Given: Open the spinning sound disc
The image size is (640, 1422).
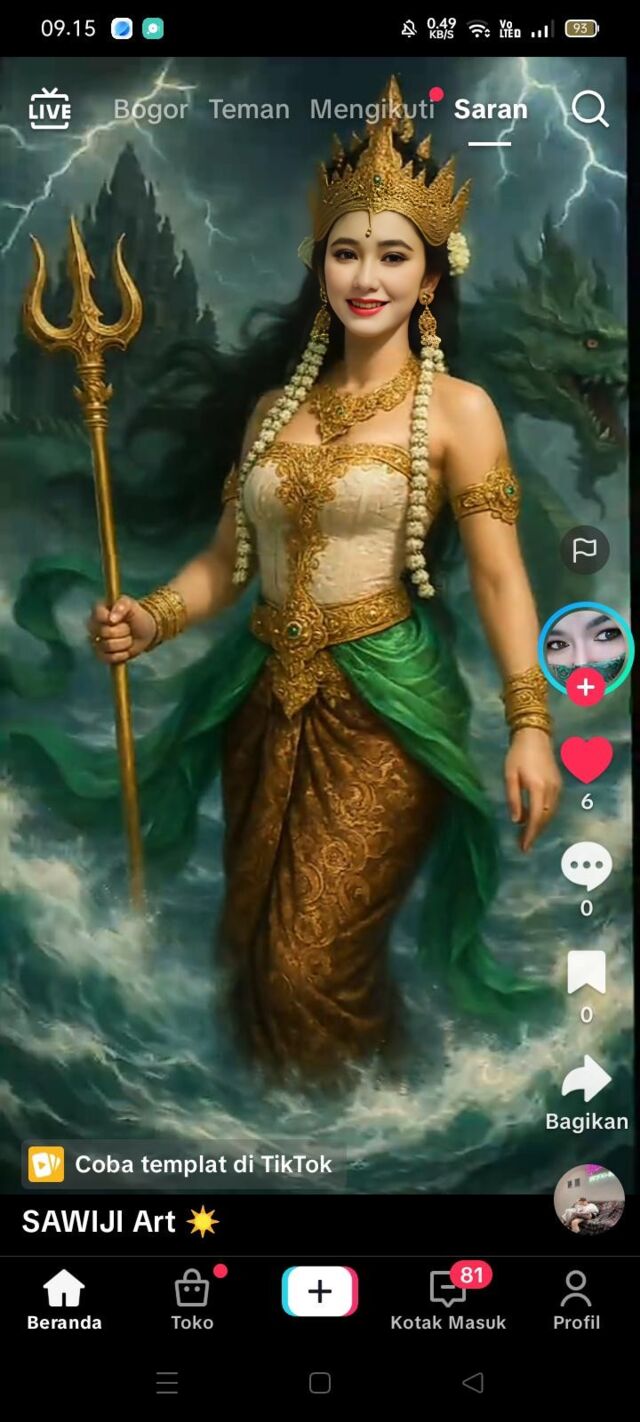Looking at the screenshot, I should click(589, 1199).
